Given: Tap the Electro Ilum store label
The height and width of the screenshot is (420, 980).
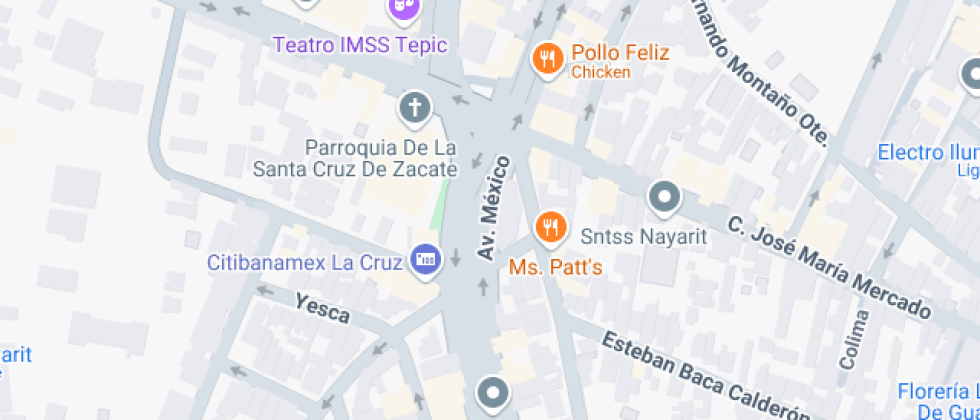Looking at the screenshot, I should coord(928,153).
